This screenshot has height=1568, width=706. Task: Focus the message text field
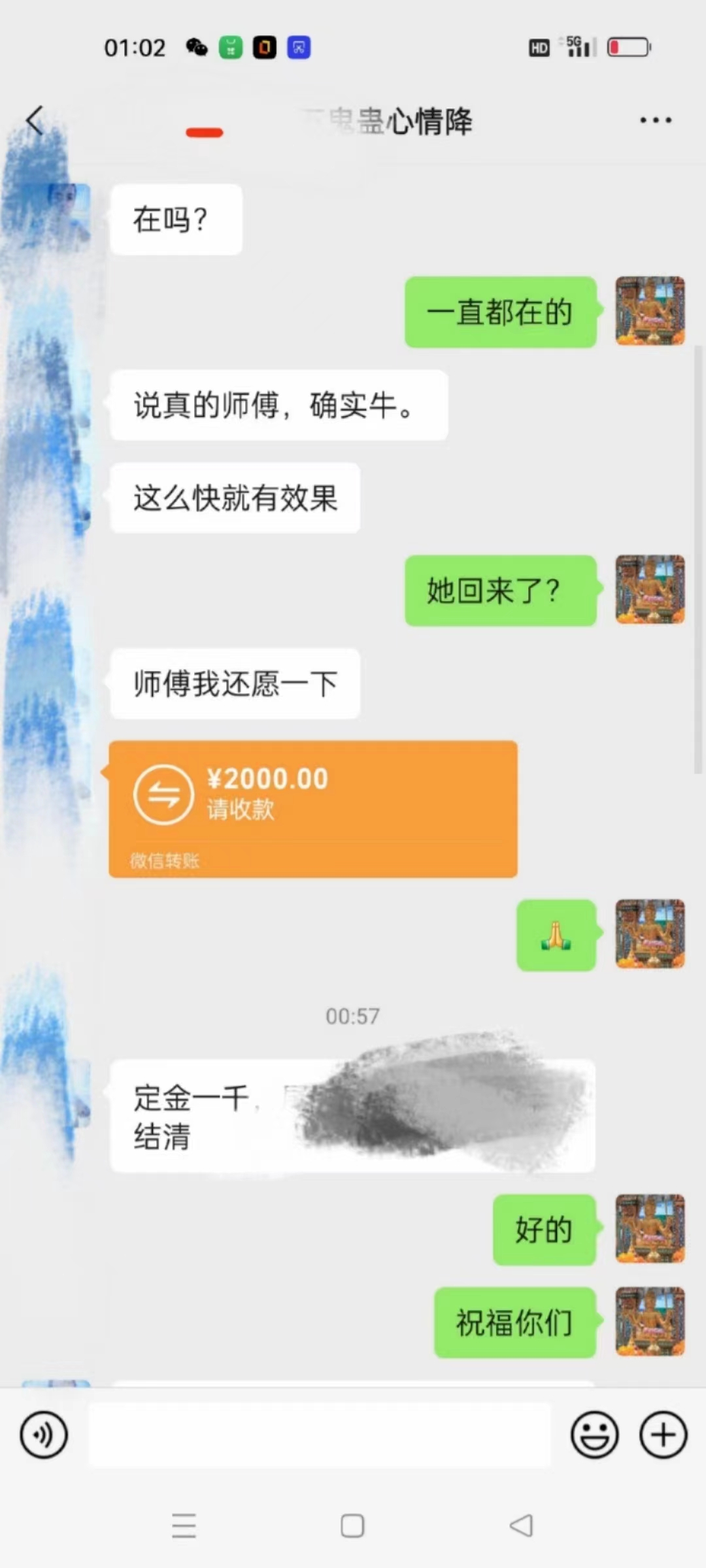click(x=319, y=1435)
